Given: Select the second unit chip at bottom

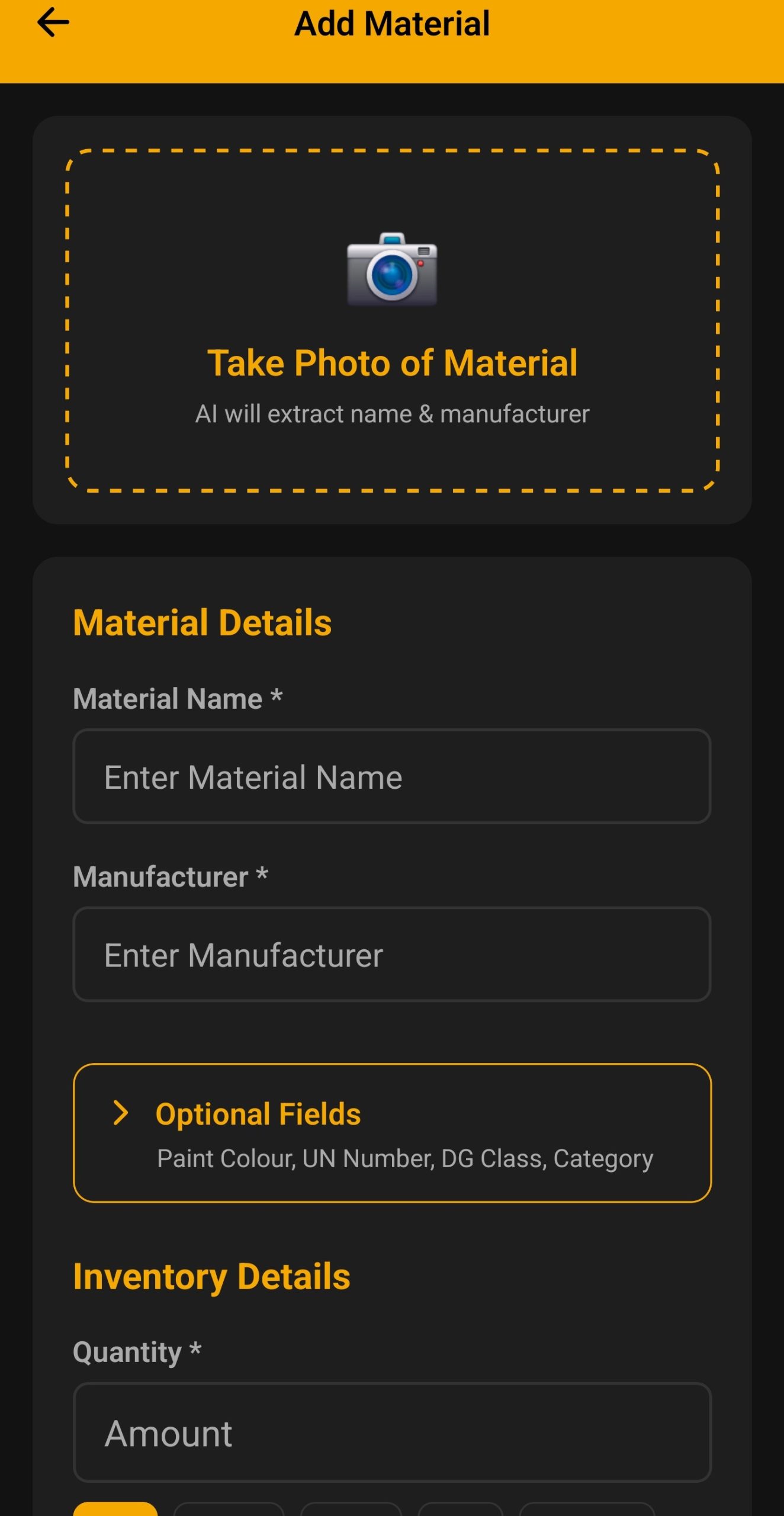Looking at the screenshot, I should [x=231, y=1511].
